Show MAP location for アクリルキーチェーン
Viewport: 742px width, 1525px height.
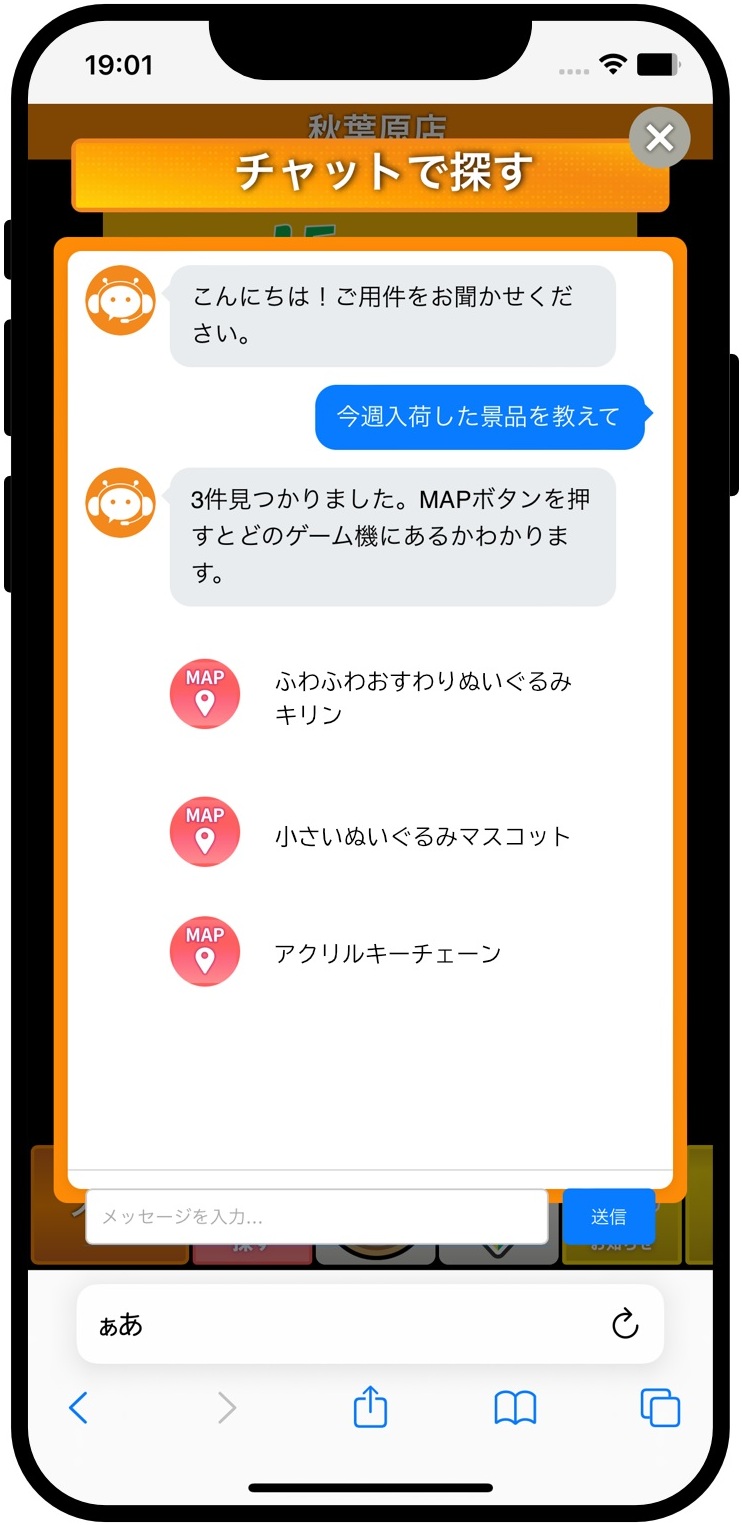tap(205, 952)
